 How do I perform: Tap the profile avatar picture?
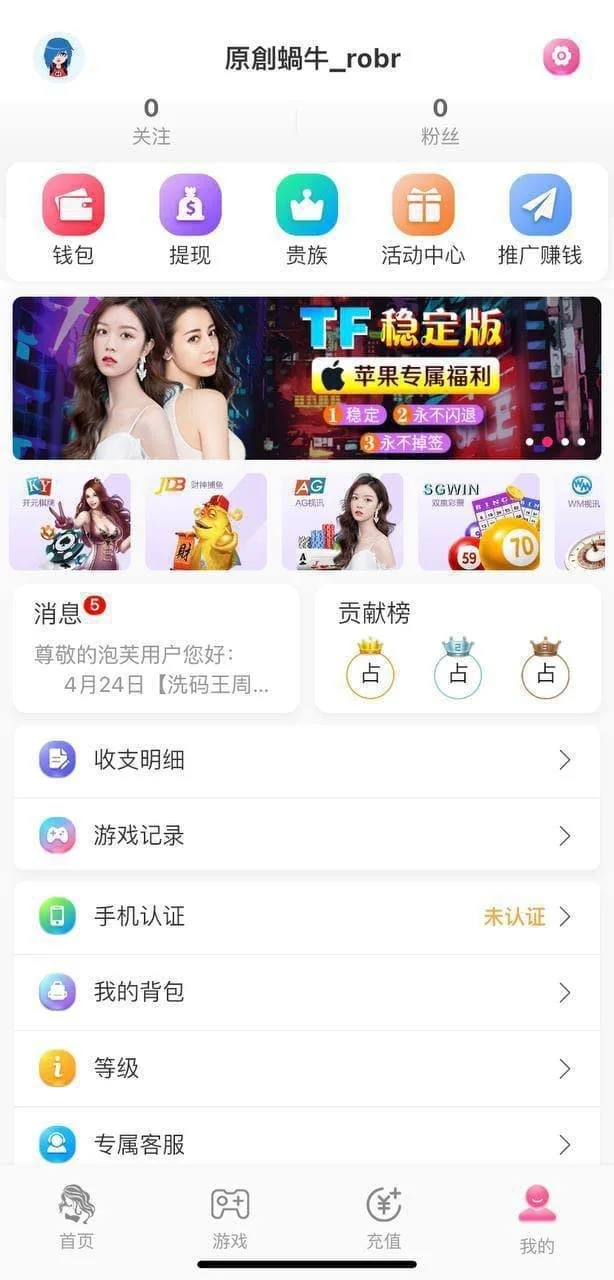pyautogui.click(x=59, y=57)
